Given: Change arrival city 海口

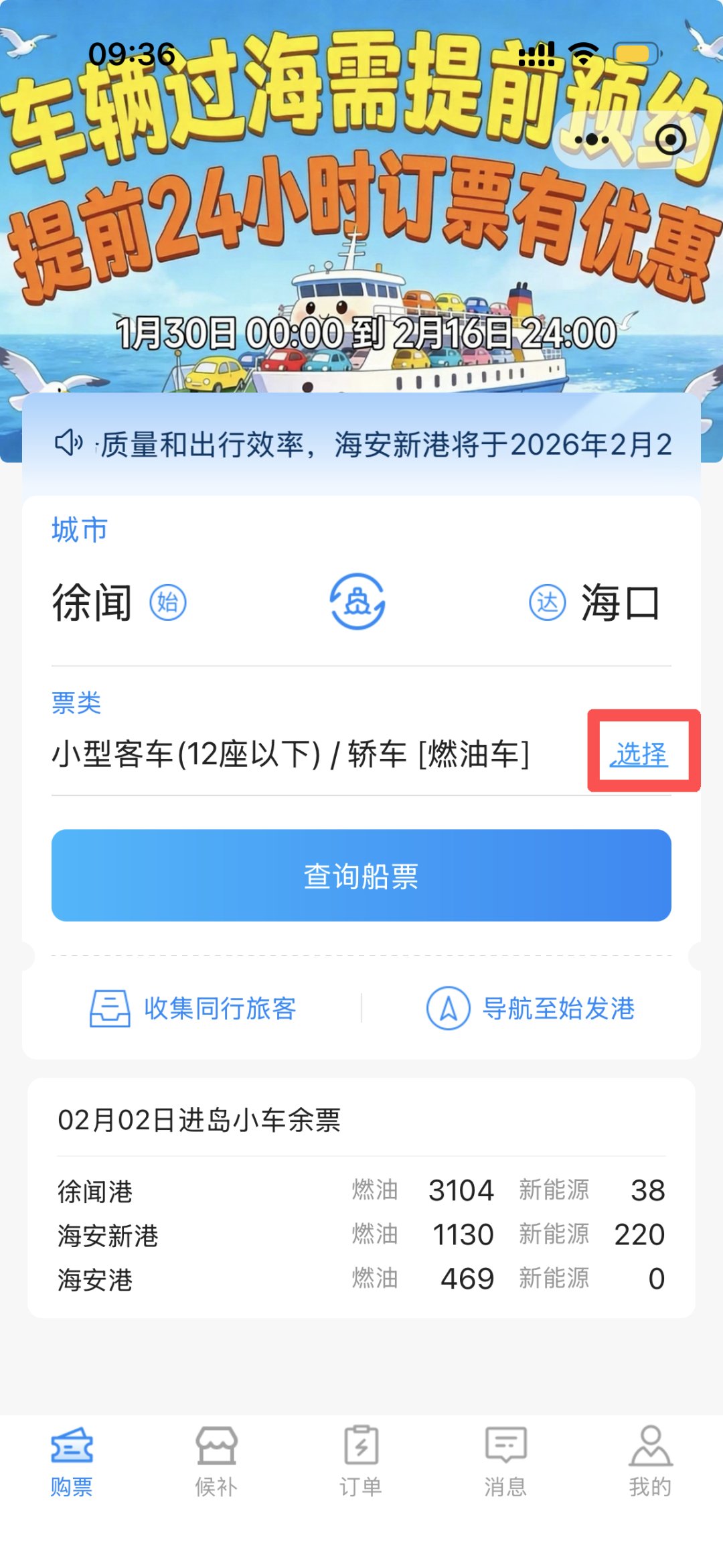Looking at the screenshot, I should [x=620, y=602].
